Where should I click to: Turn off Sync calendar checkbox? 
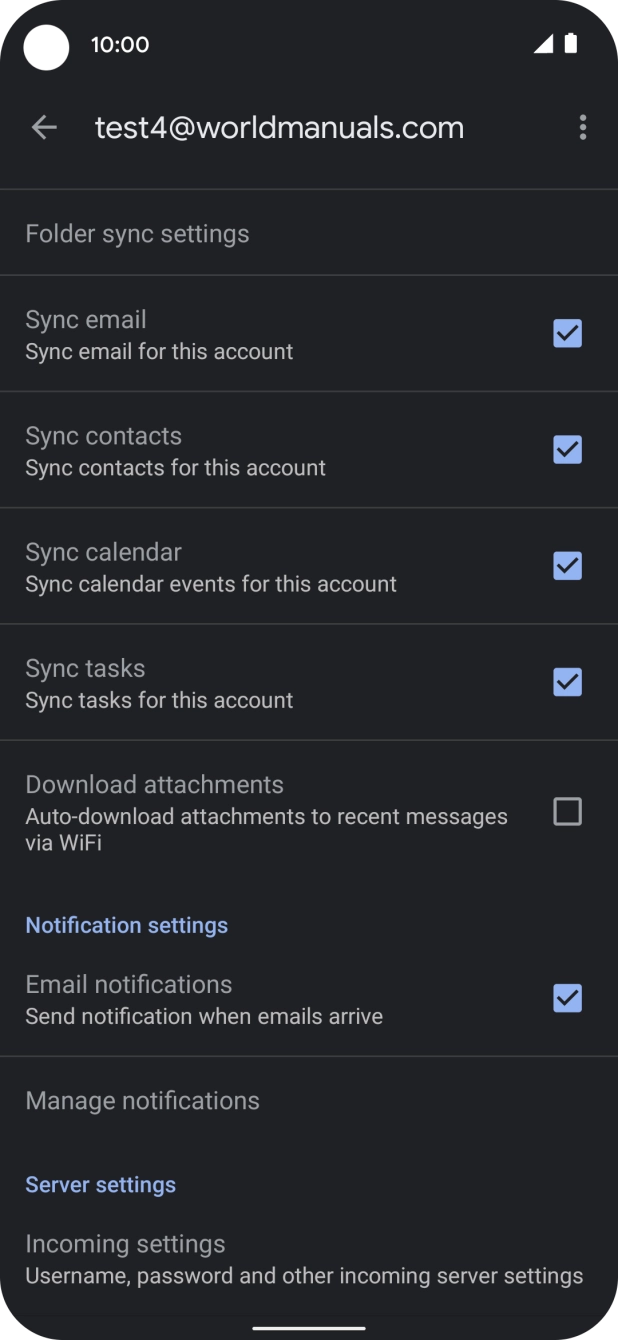click(x=567, y=566)
